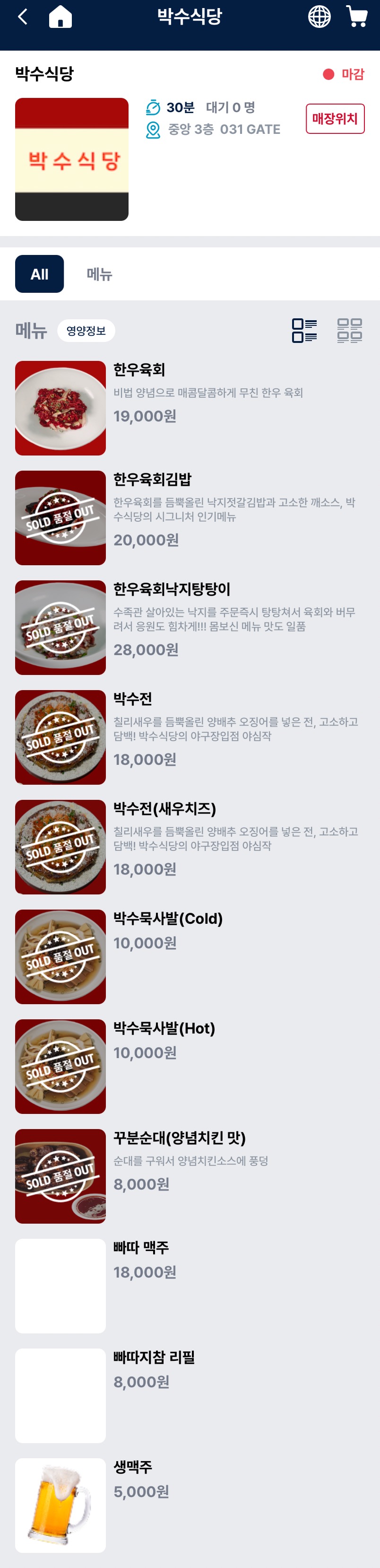Open the 영양정보 chip
The height and width of the screenshot is (1568, 380).
point(86,331)
